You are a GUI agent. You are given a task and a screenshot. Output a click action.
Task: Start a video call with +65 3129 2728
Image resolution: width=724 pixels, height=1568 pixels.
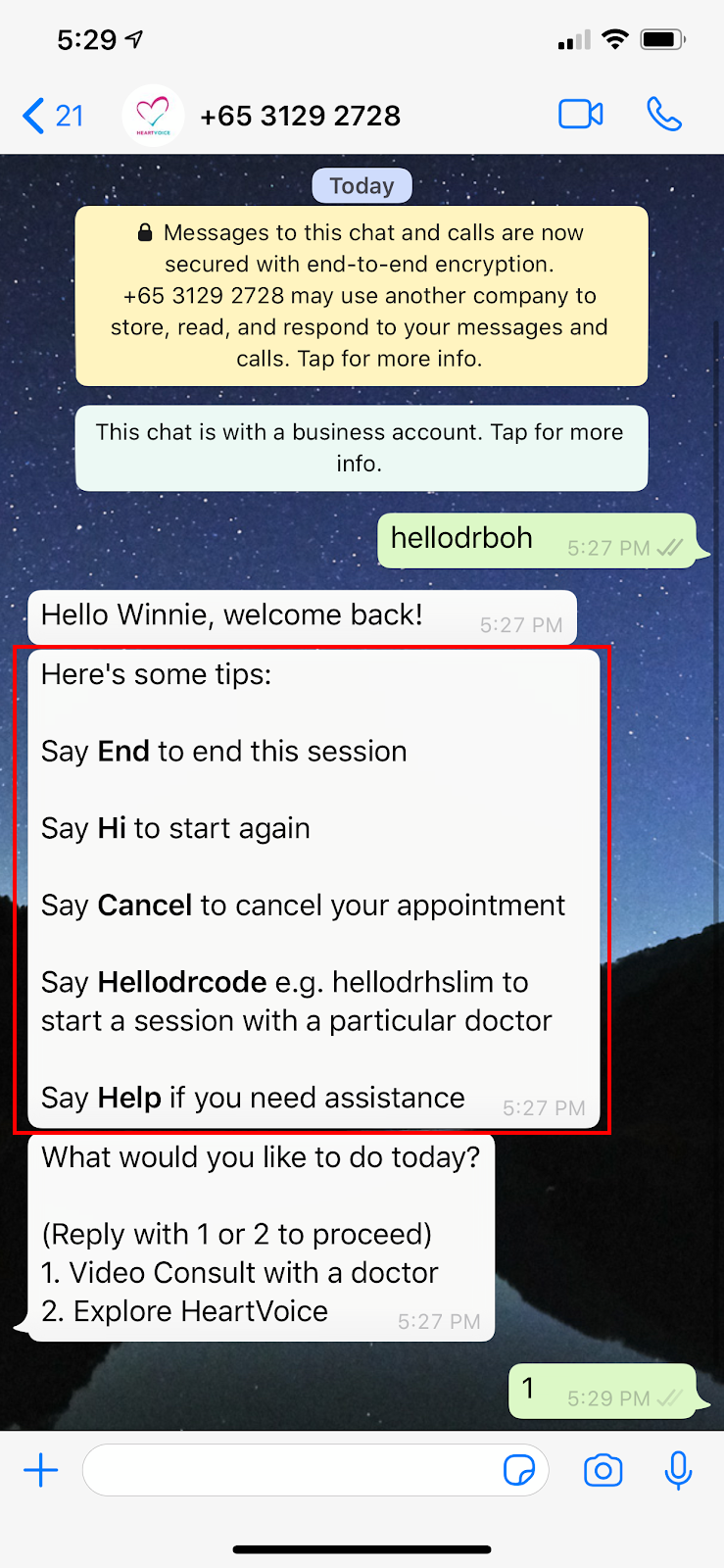(x=580, y=115)
